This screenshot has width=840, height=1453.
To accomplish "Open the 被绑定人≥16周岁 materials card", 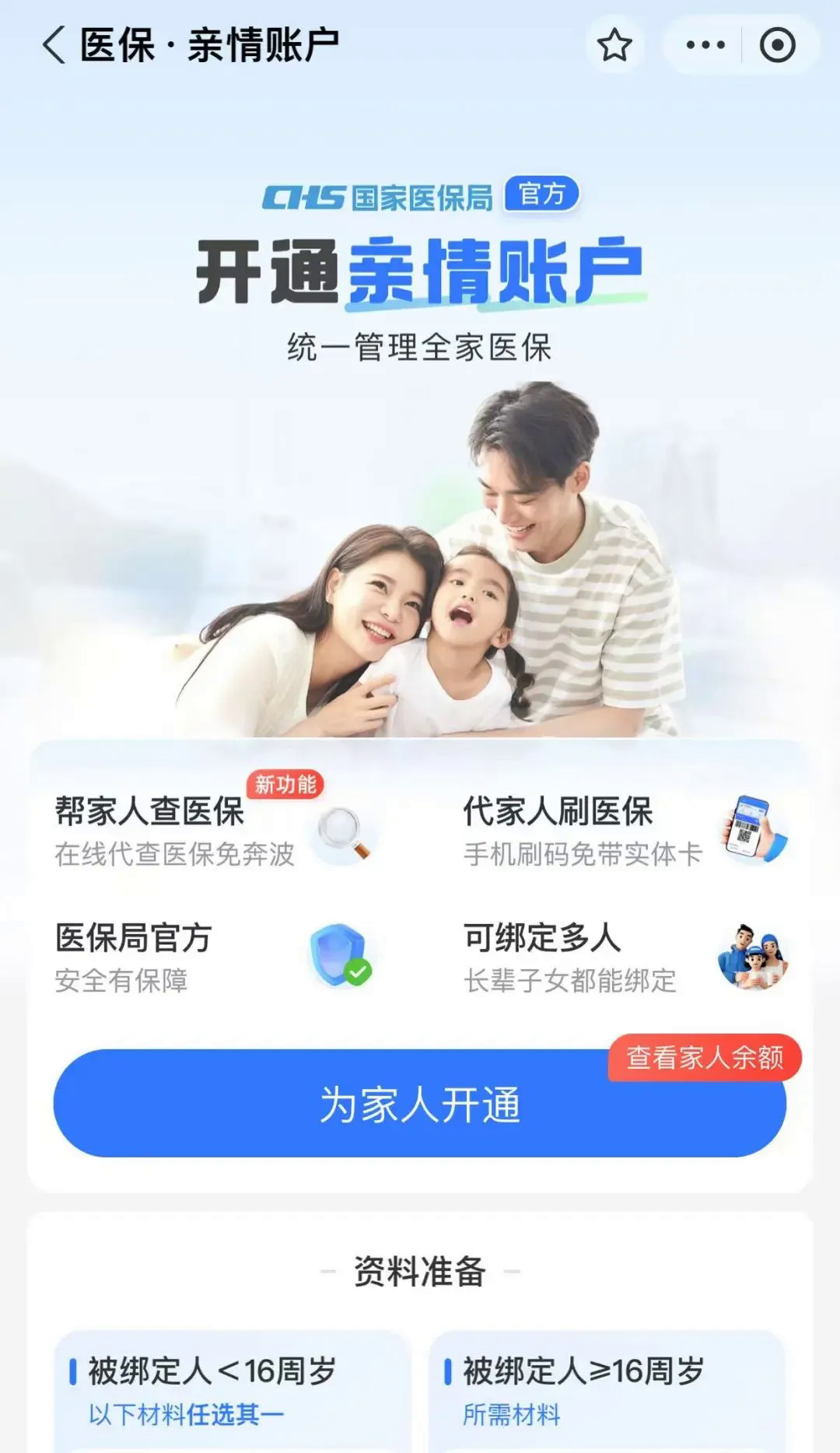I will [607, 1391].
